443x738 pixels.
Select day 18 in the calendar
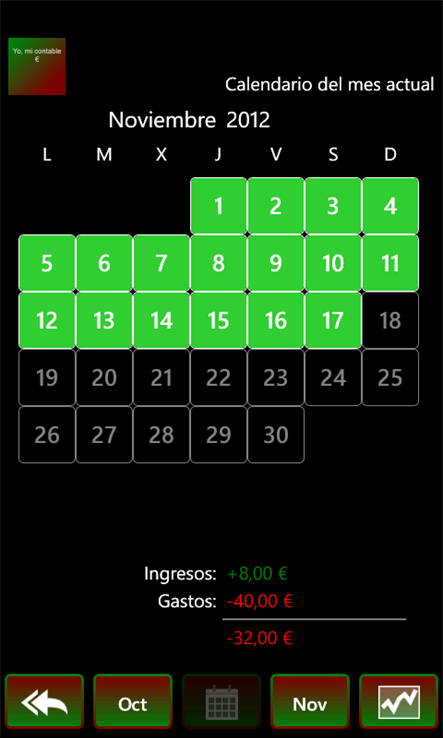(390, 321)
